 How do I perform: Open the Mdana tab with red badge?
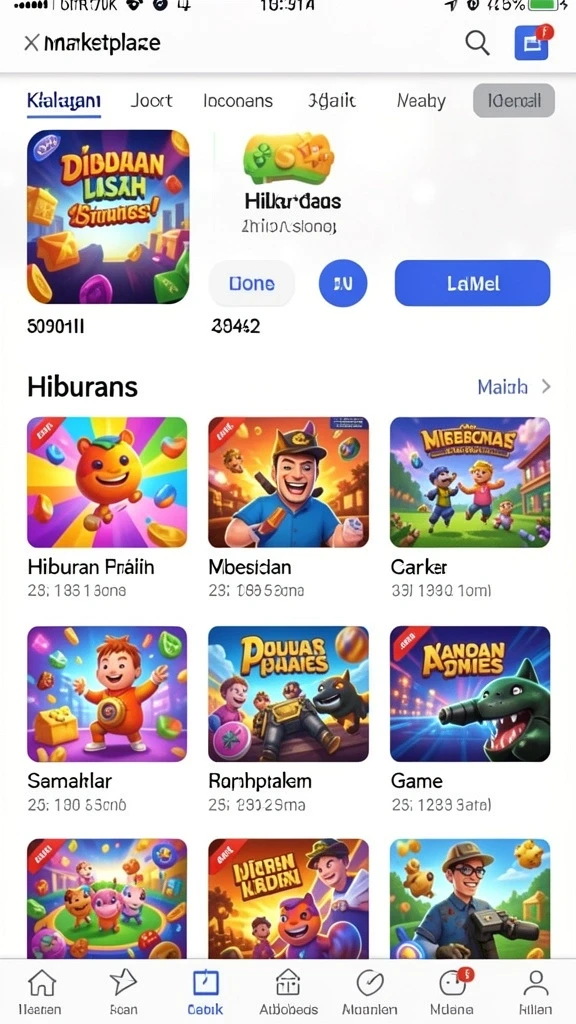(x=452, y=991)
